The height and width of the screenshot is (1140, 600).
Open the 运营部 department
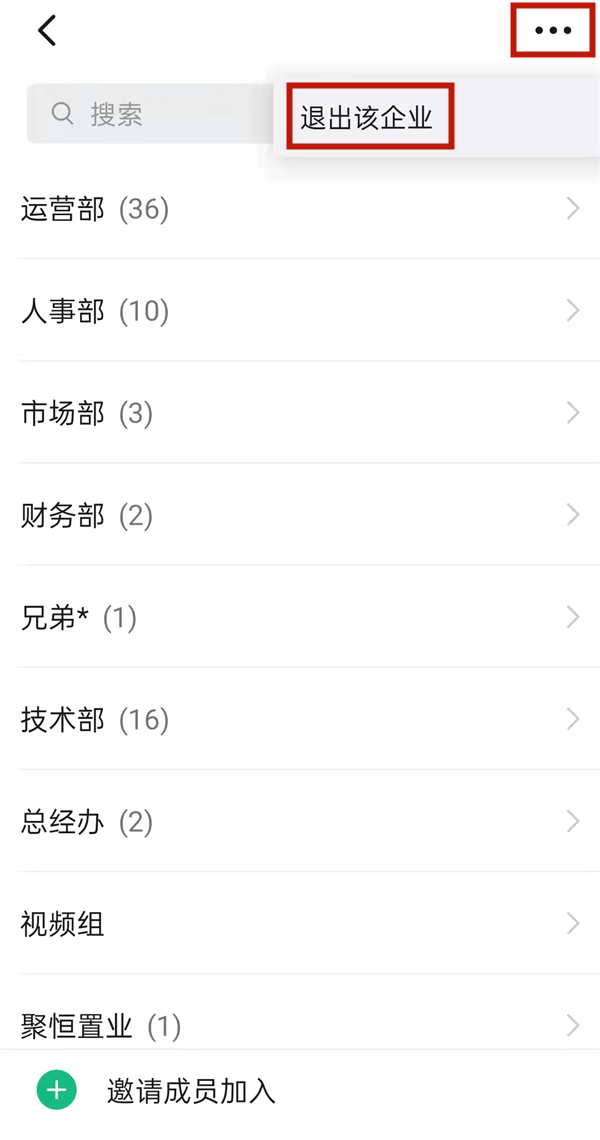coord(300,209)
